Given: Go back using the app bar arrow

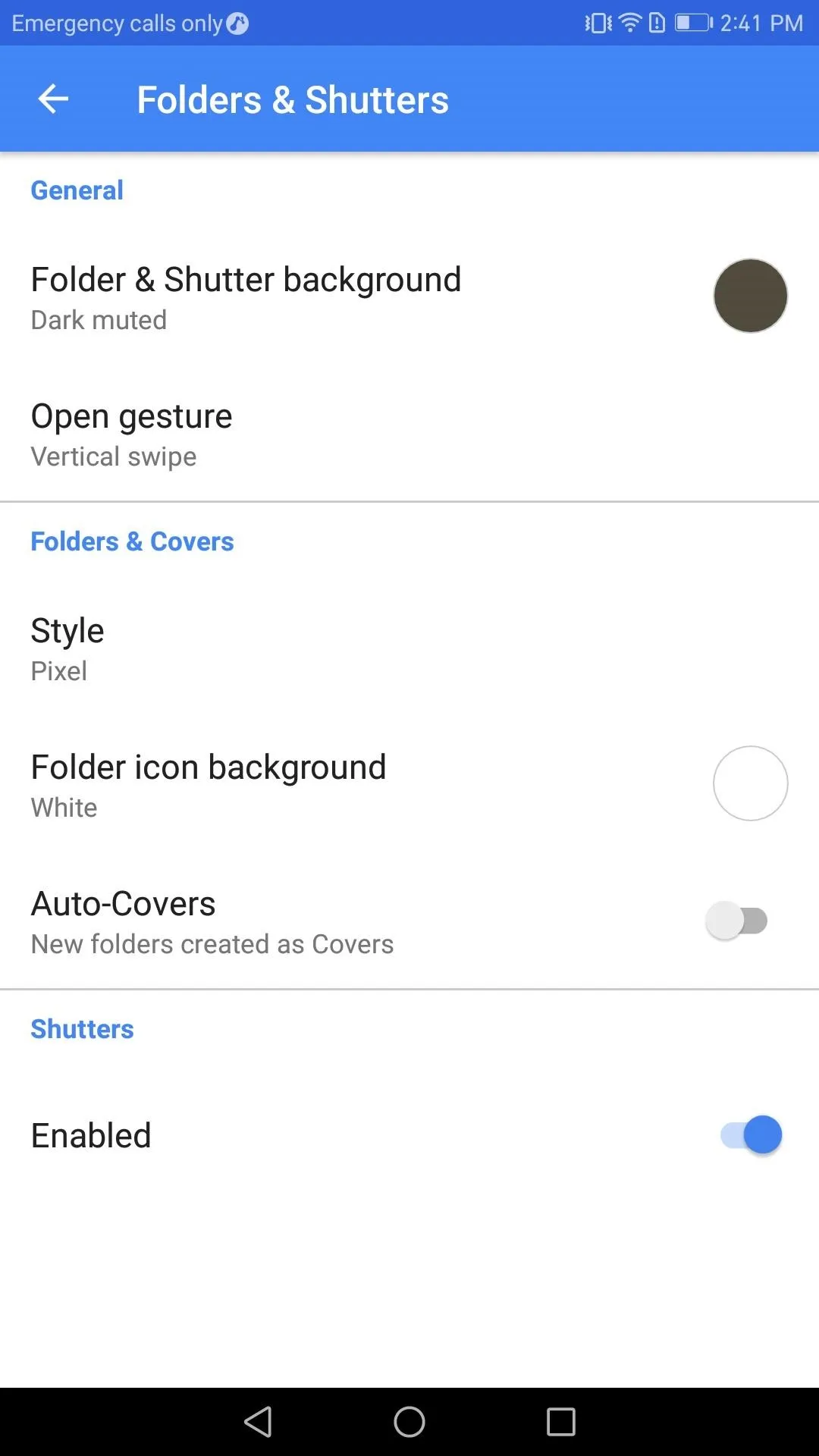Looking at the screenshot, I should point(53,99).
